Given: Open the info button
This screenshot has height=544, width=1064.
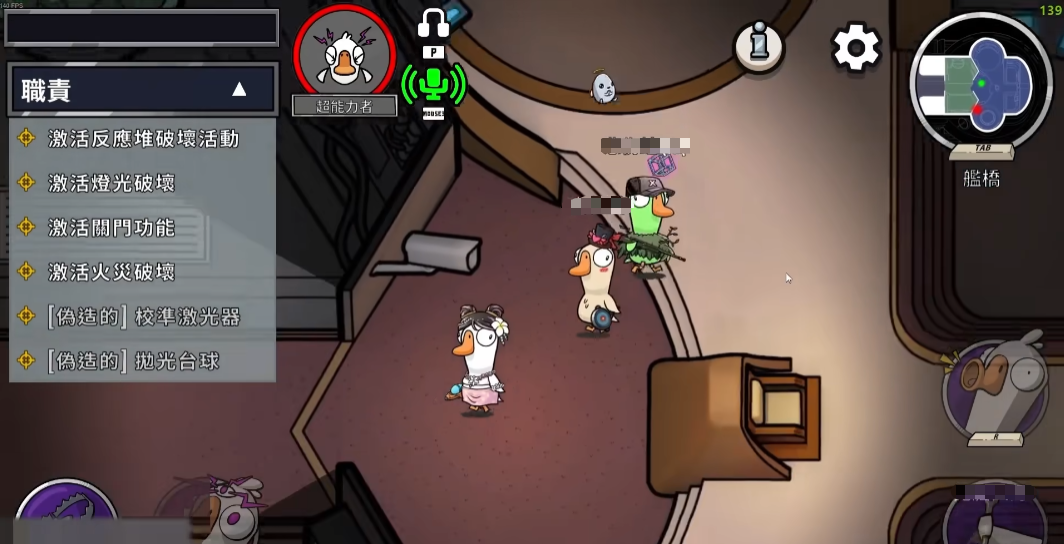Looking at the screenshot, I should 758,45.
